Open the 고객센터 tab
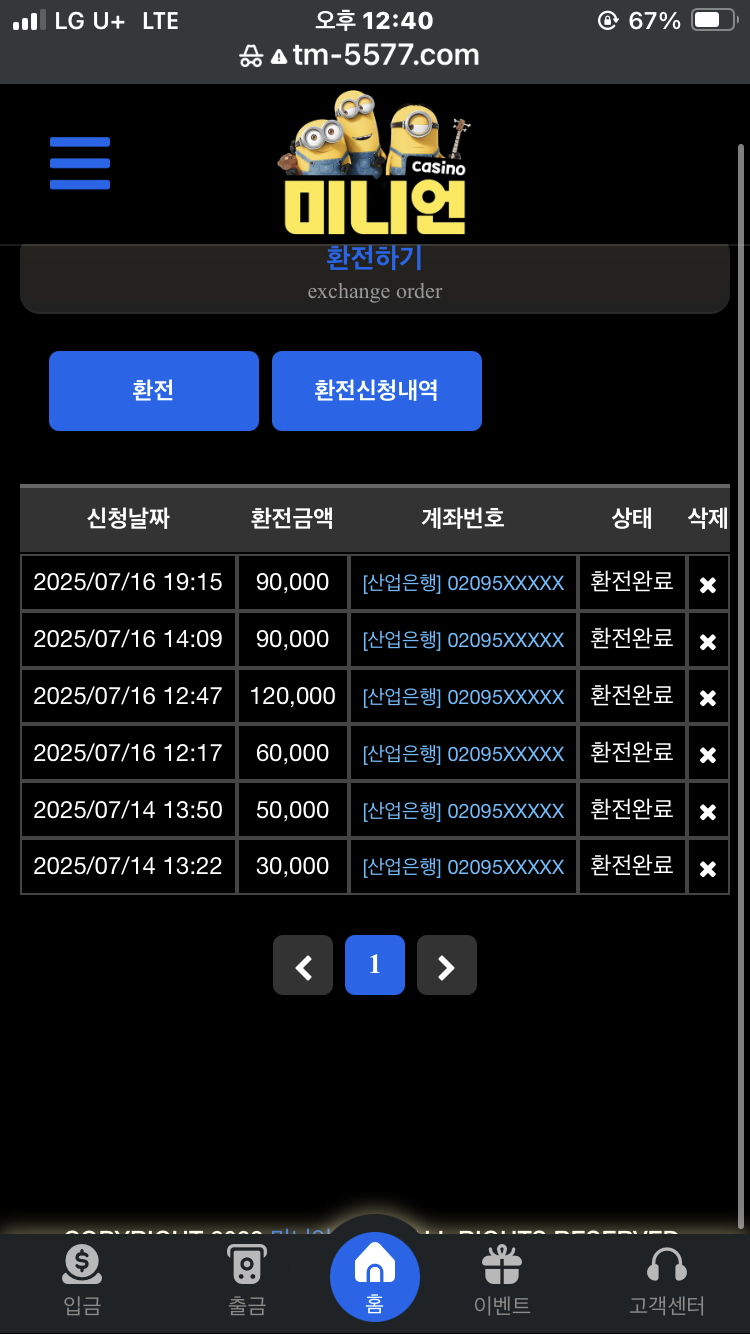Screen dimensions: 750x1334 (667, 1281)
